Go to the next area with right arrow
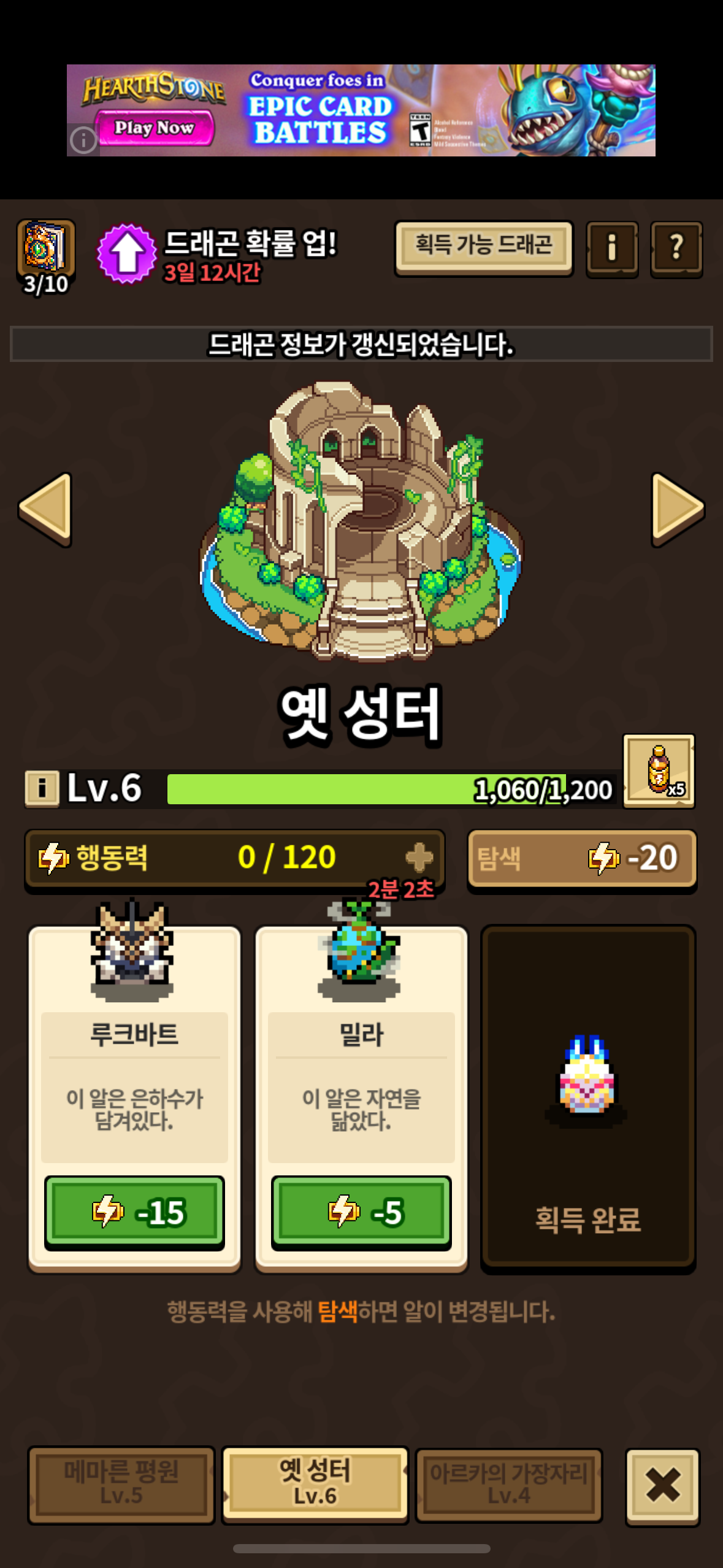723x1568 pixels. pos(677,509)
